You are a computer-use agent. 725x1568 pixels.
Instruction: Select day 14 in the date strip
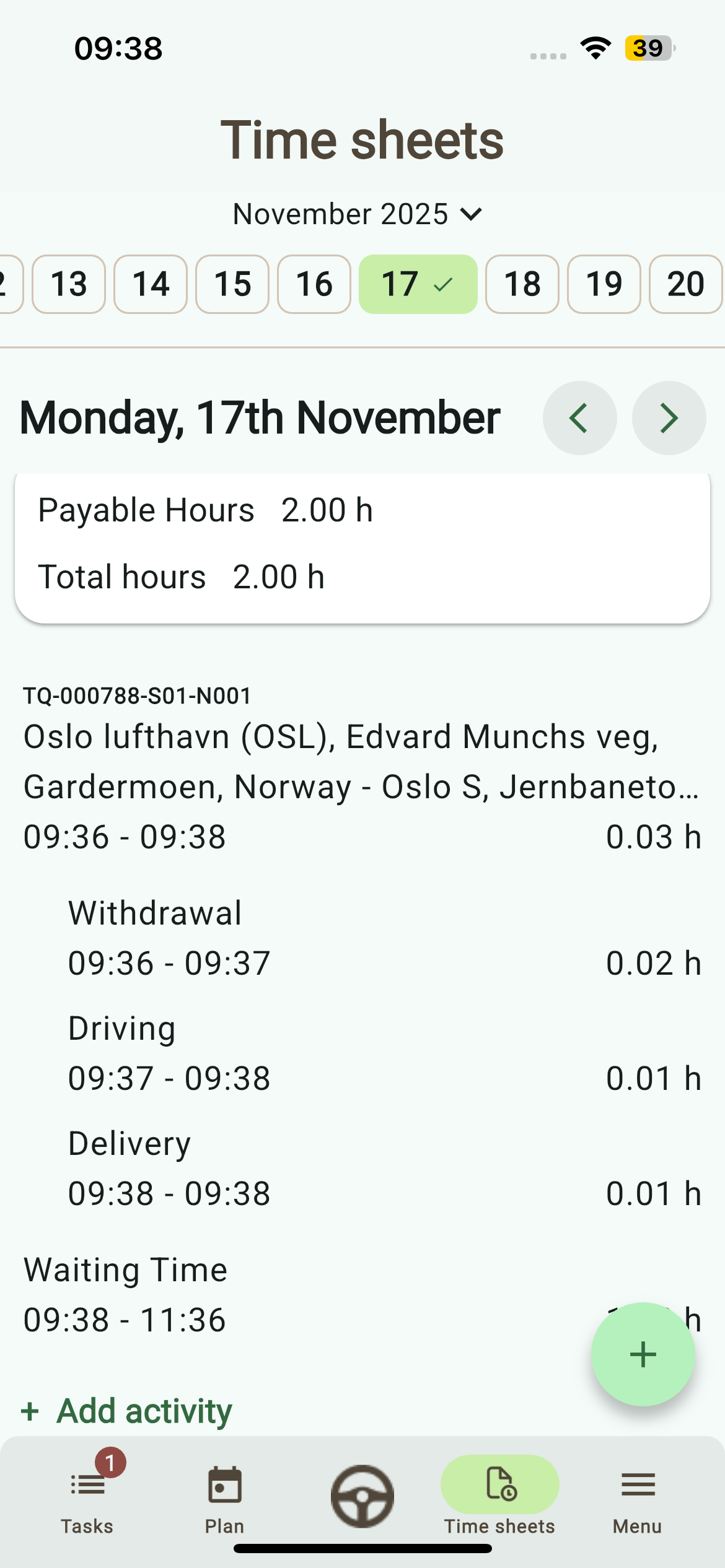click(151, 284)
